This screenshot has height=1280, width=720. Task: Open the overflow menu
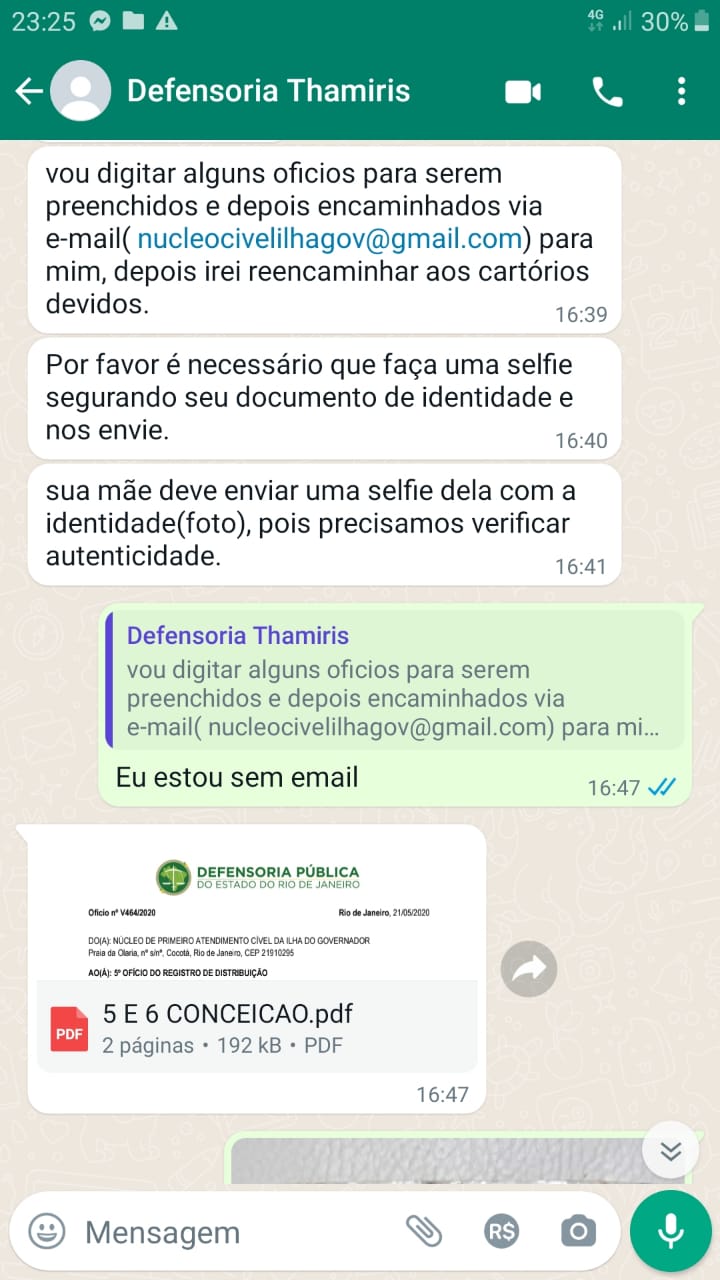click(681, 92)
